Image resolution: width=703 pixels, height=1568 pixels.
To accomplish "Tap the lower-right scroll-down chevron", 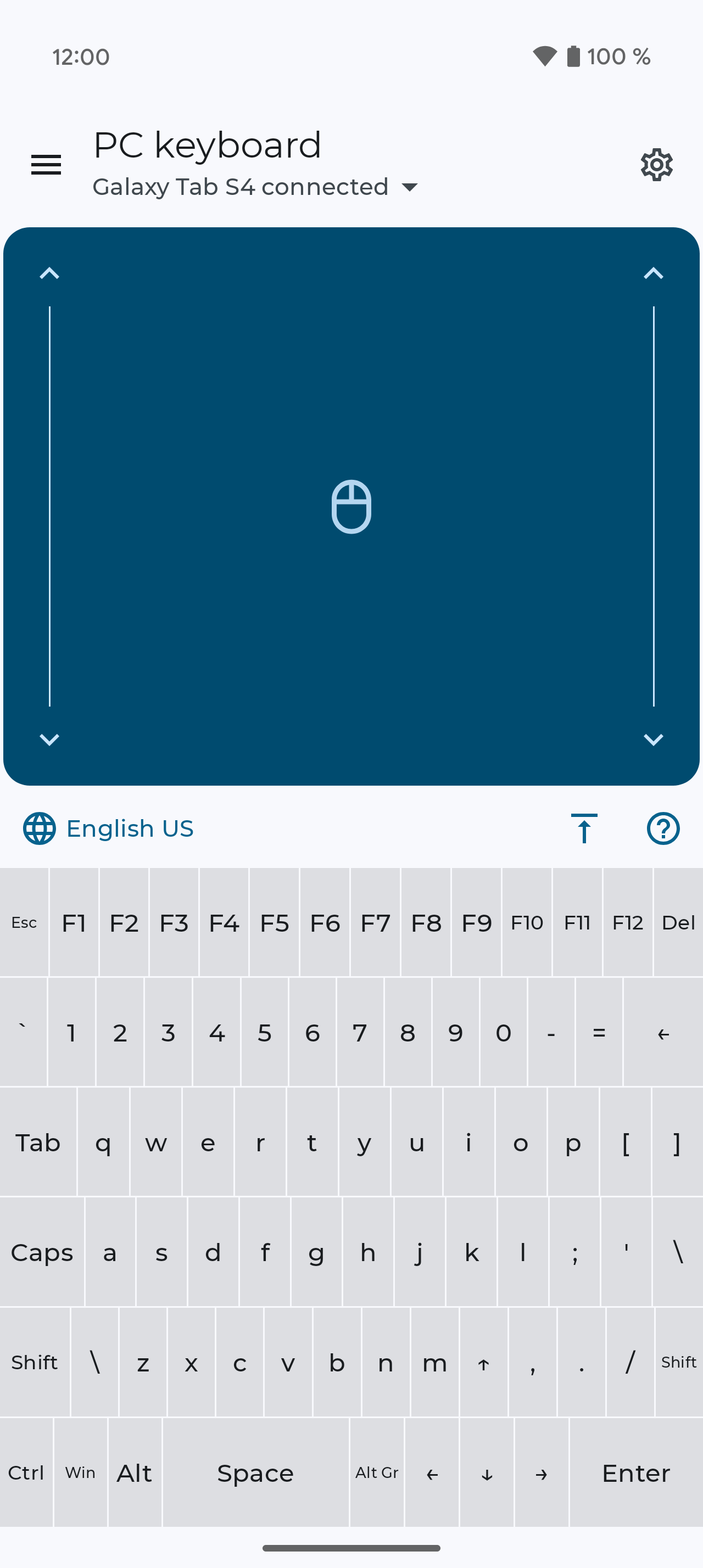I will (x=654, y=740).
